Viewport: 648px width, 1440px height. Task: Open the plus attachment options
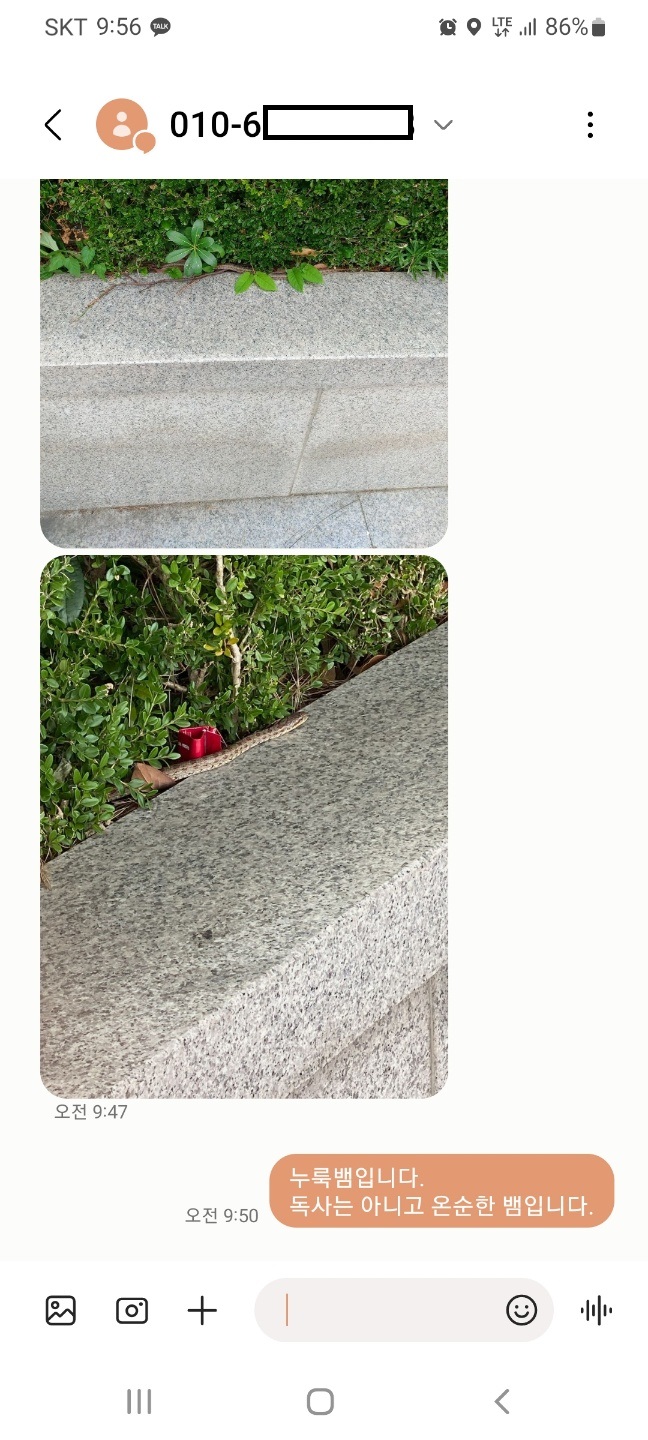point(202,1310)
